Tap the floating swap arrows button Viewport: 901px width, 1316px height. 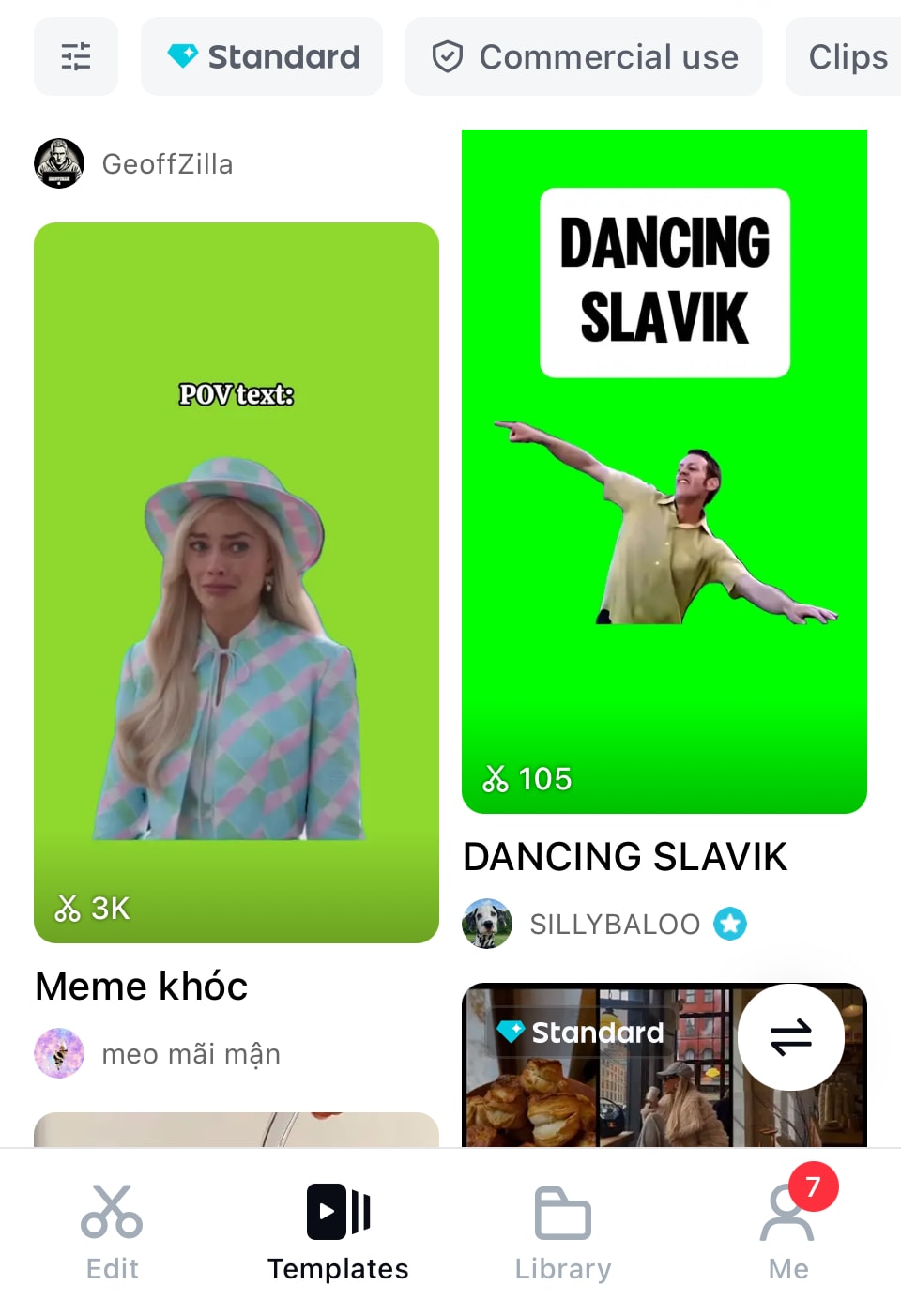coord(790,1037)
